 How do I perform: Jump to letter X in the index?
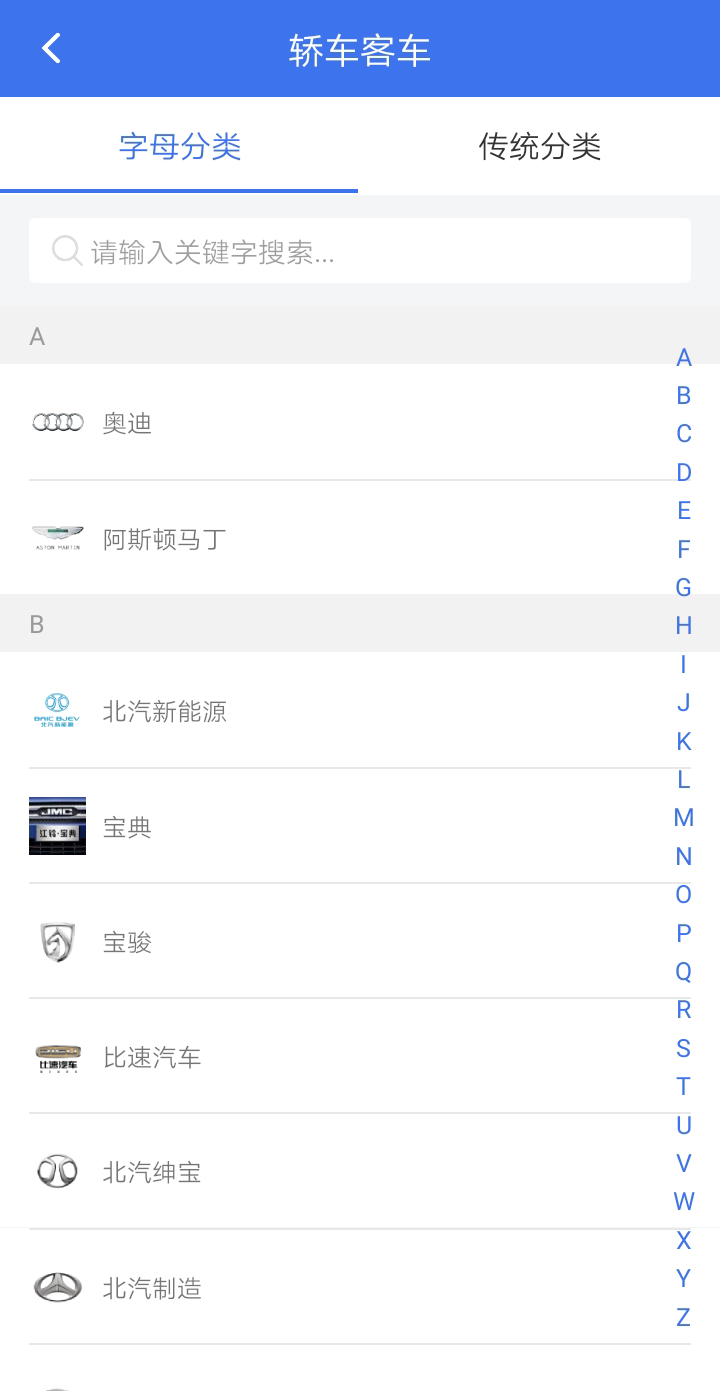(x=684, y=1240)
